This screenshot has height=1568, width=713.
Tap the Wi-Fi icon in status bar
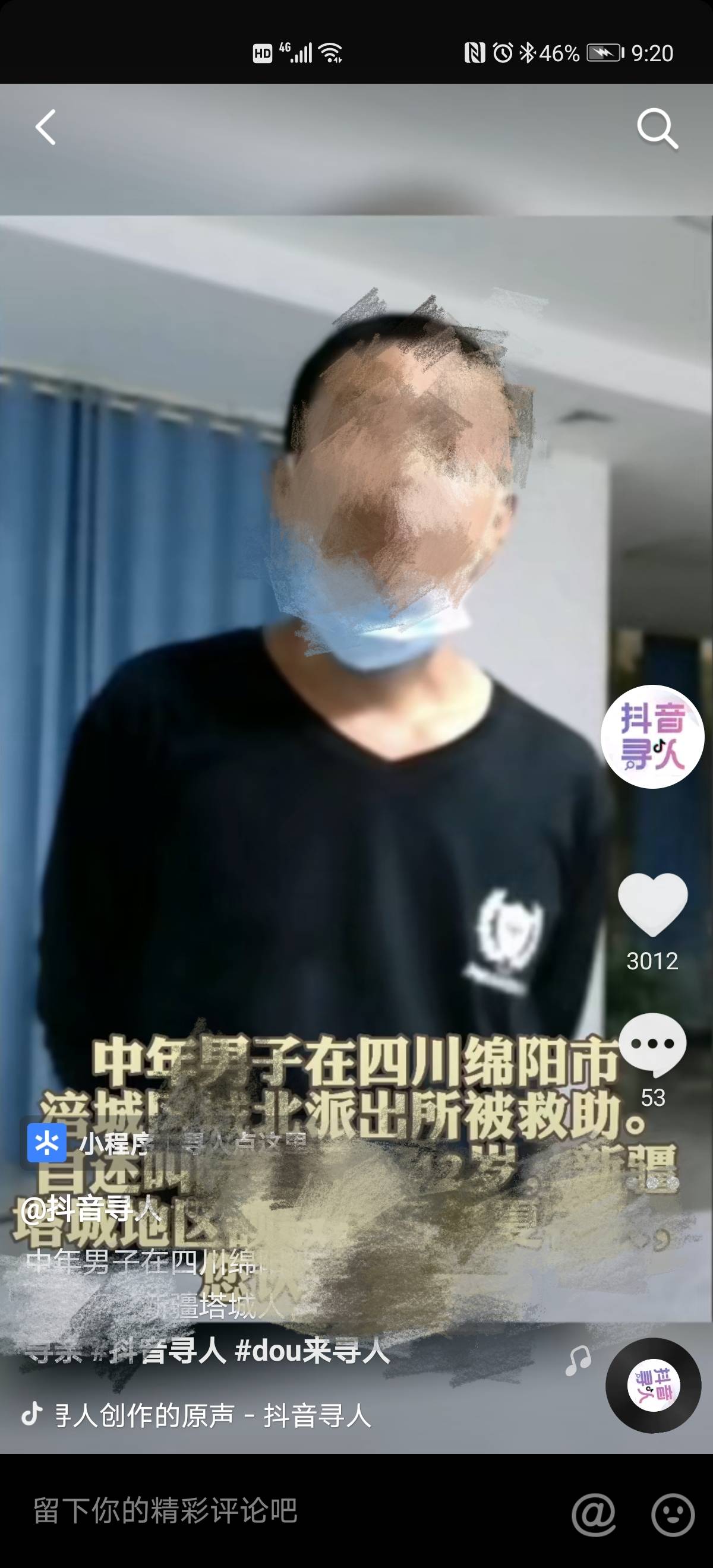(x=331, y=53)
